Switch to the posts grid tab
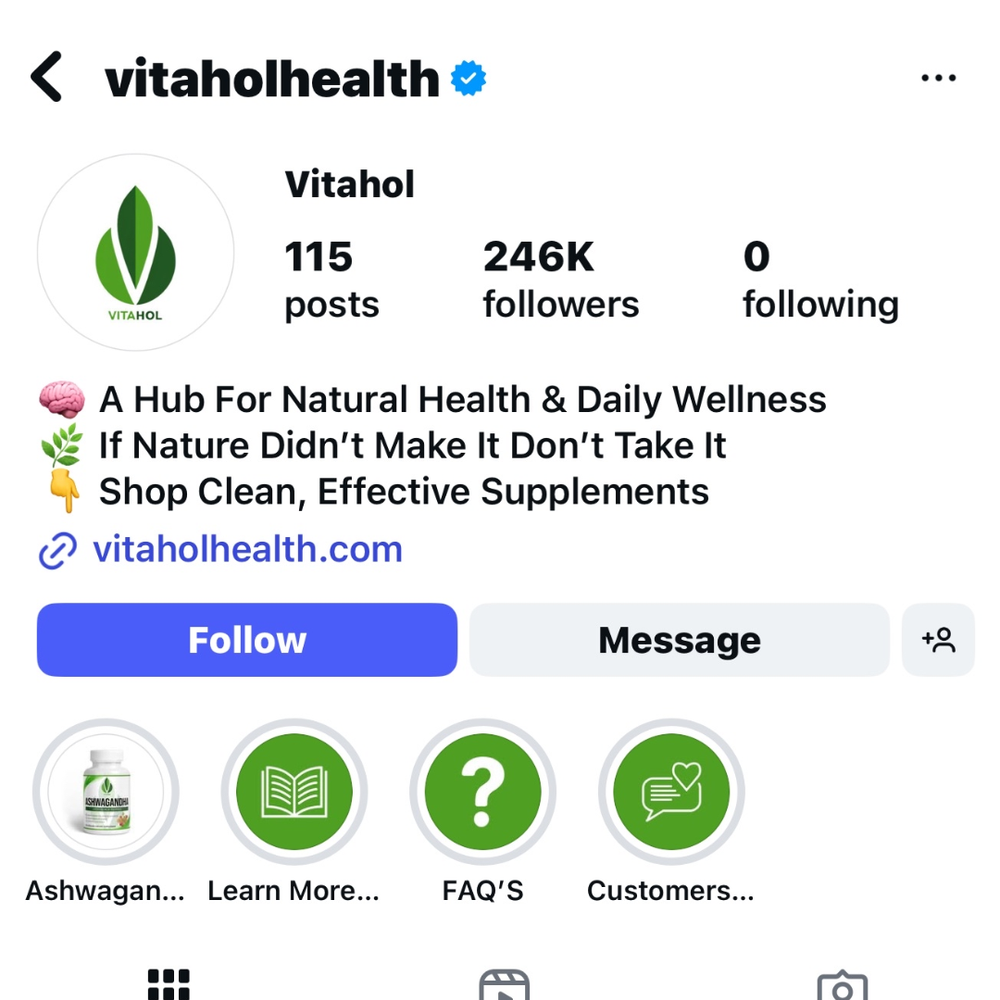 168,983
